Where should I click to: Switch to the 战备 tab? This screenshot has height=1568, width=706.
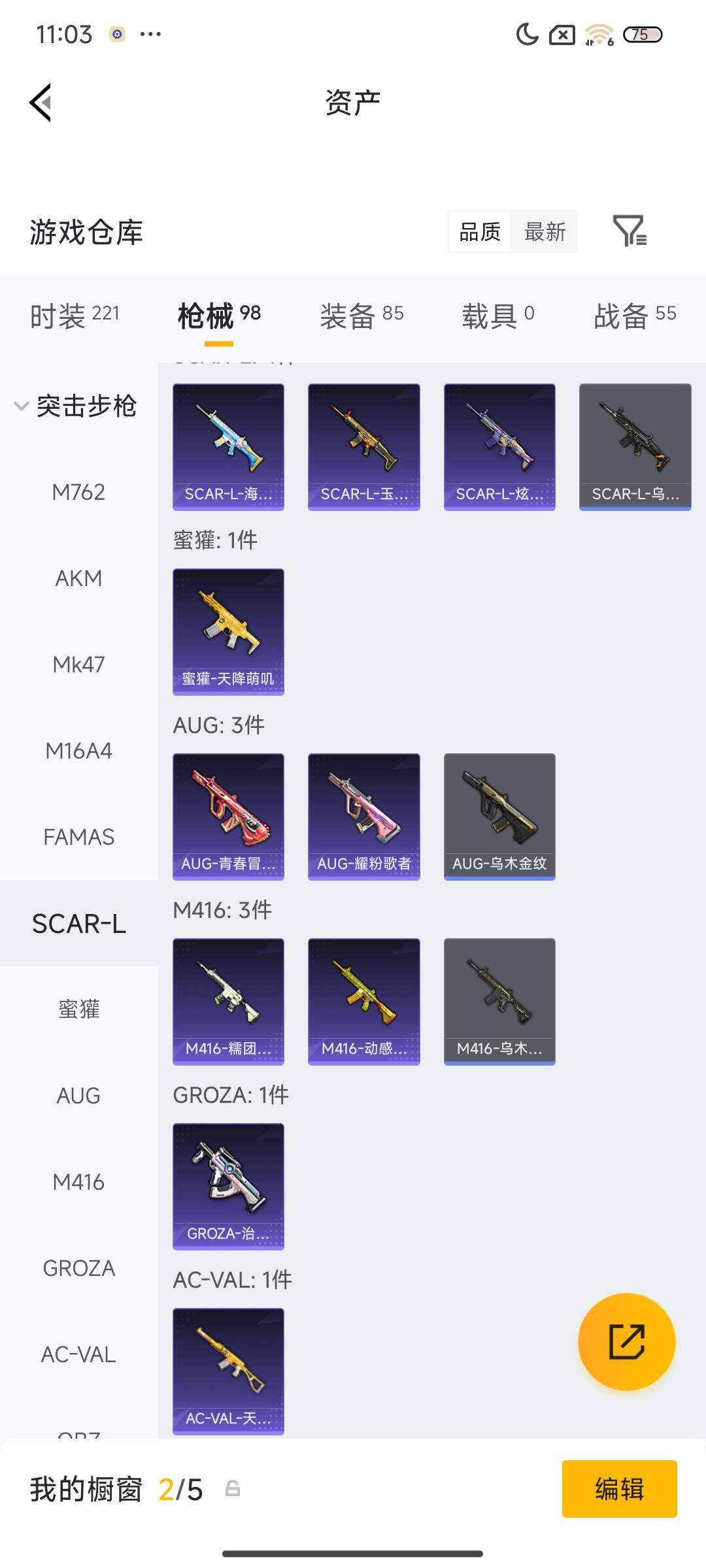[x=635, y=316]
